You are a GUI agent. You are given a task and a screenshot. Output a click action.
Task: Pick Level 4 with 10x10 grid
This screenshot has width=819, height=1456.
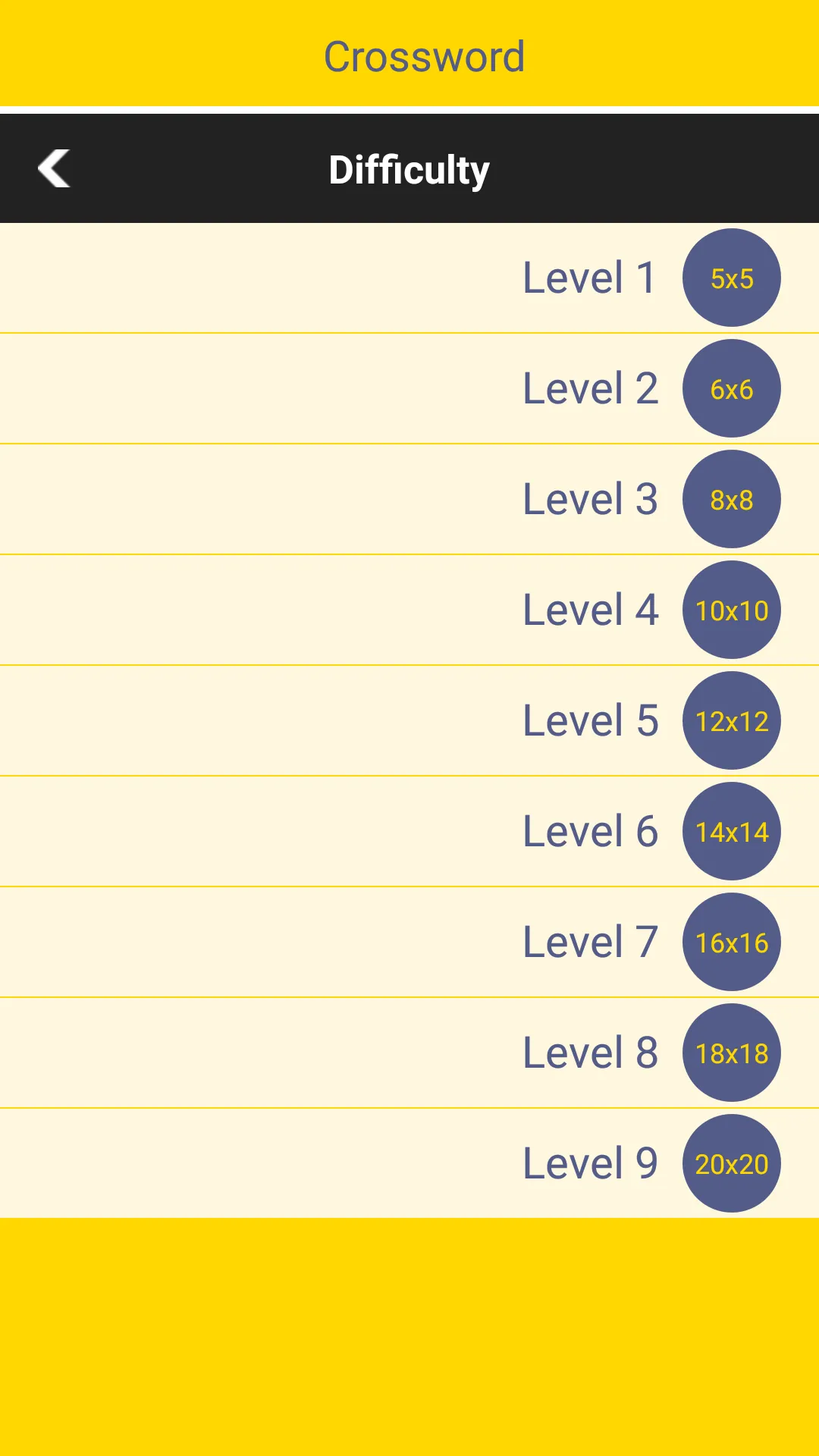click(409, 610)
